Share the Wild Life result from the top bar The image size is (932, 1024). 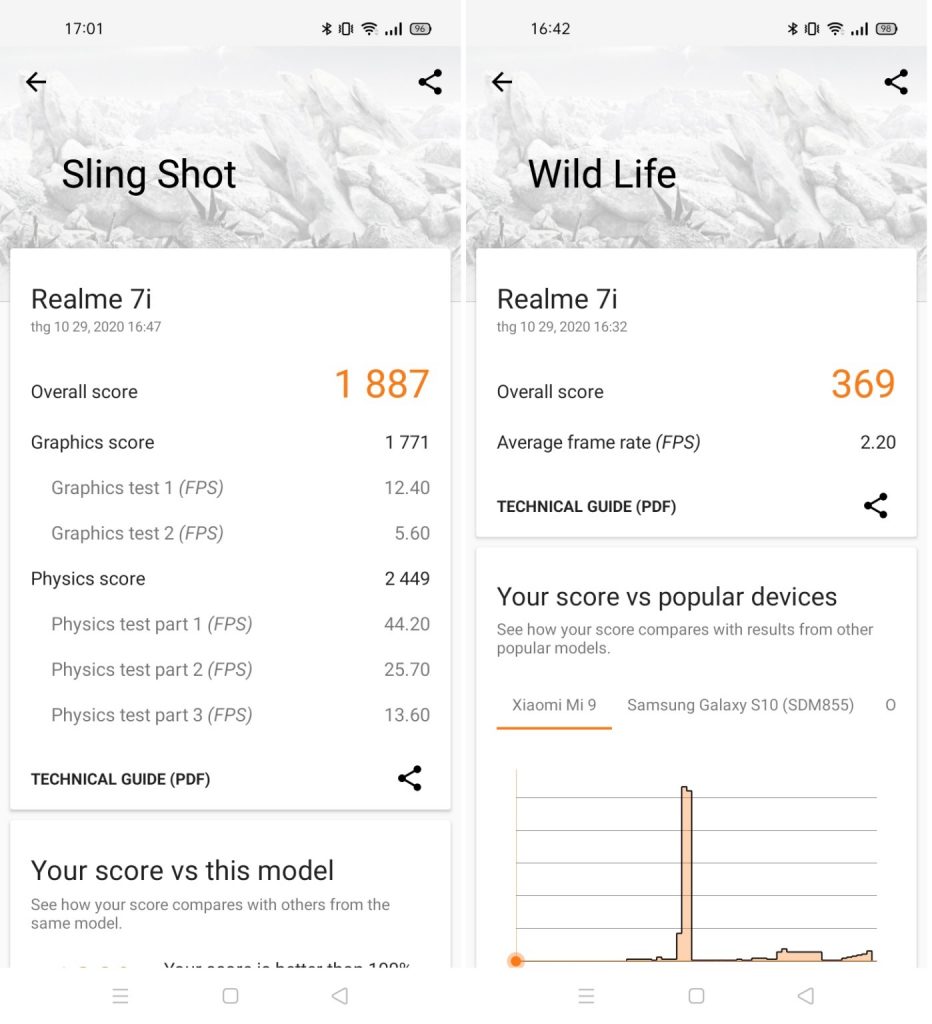pos(896,83)
